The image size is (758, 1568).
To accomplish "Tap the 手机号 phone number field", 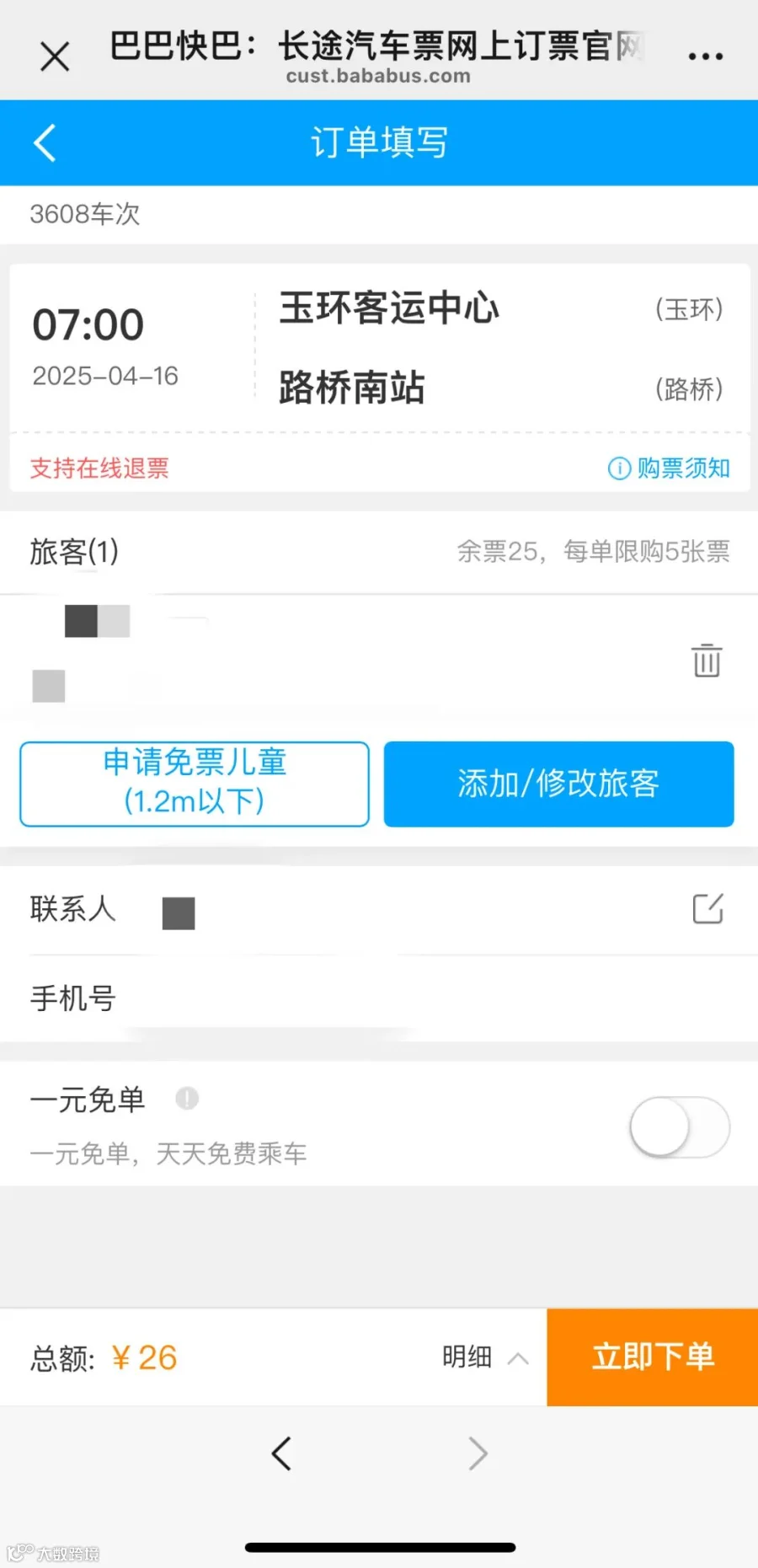I will pyautogui.click(x=379, y=998).
